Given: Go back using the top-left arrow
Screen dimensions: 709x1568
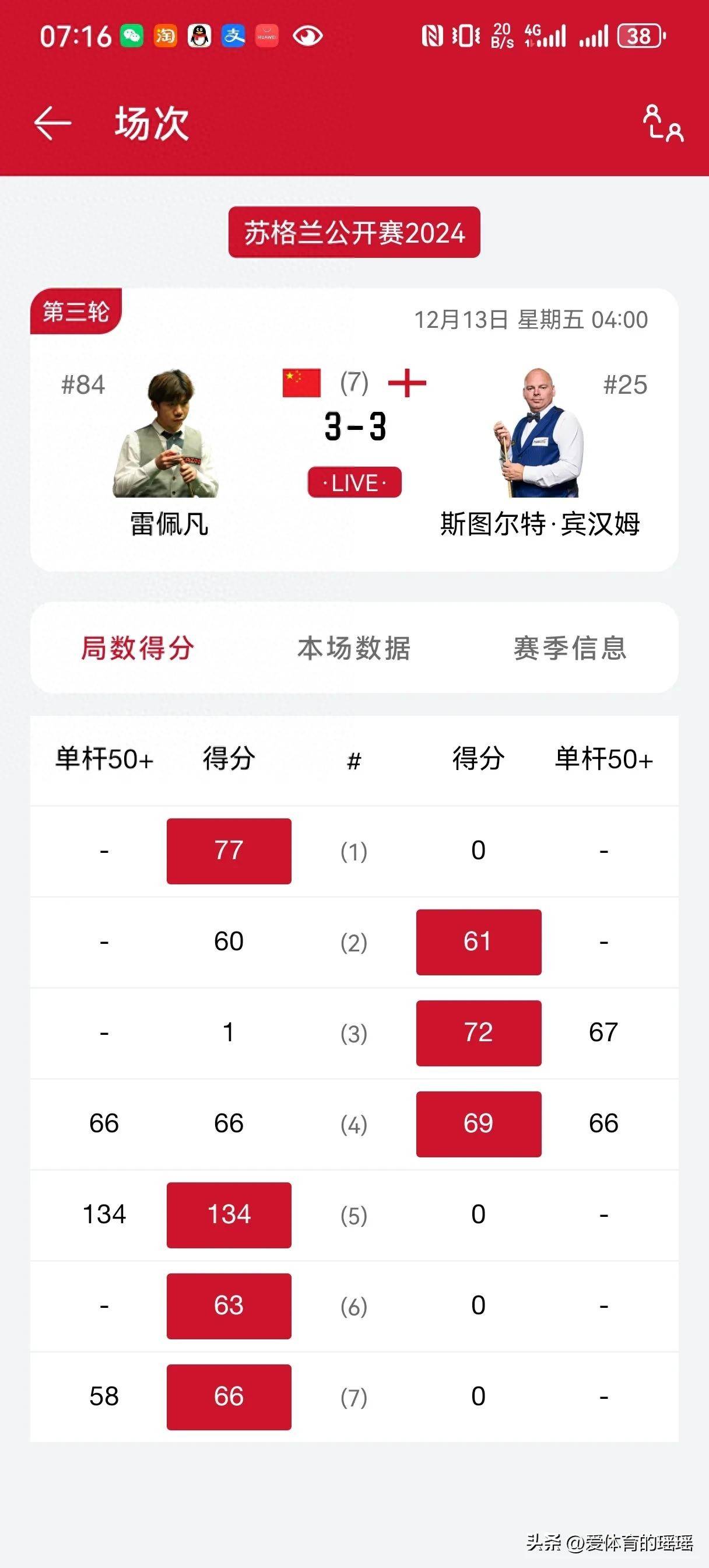Looking at the screenshot, I should [53, 123].
